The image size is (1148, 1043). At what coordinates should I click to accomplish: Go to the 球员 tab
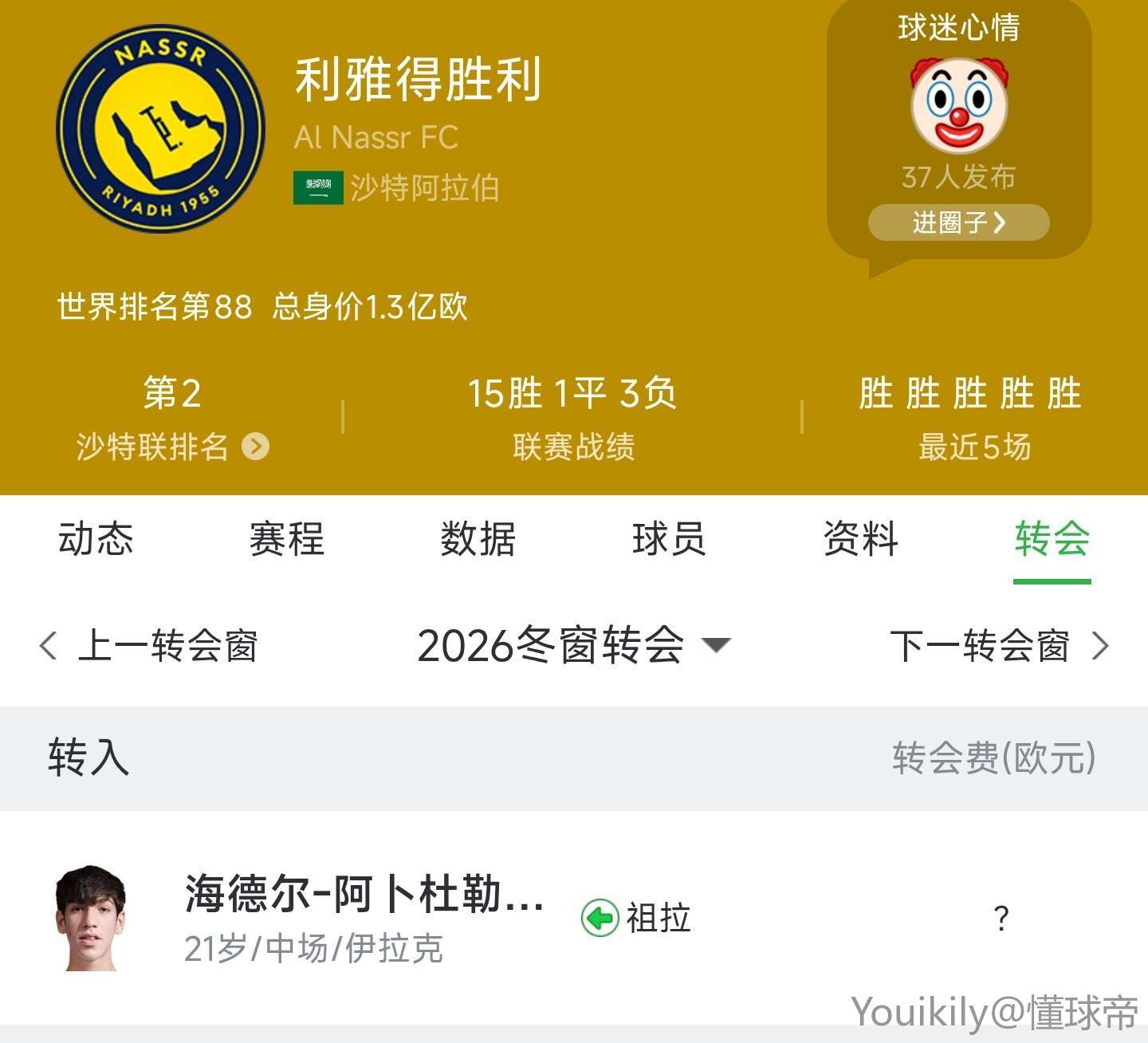[670, 539]
